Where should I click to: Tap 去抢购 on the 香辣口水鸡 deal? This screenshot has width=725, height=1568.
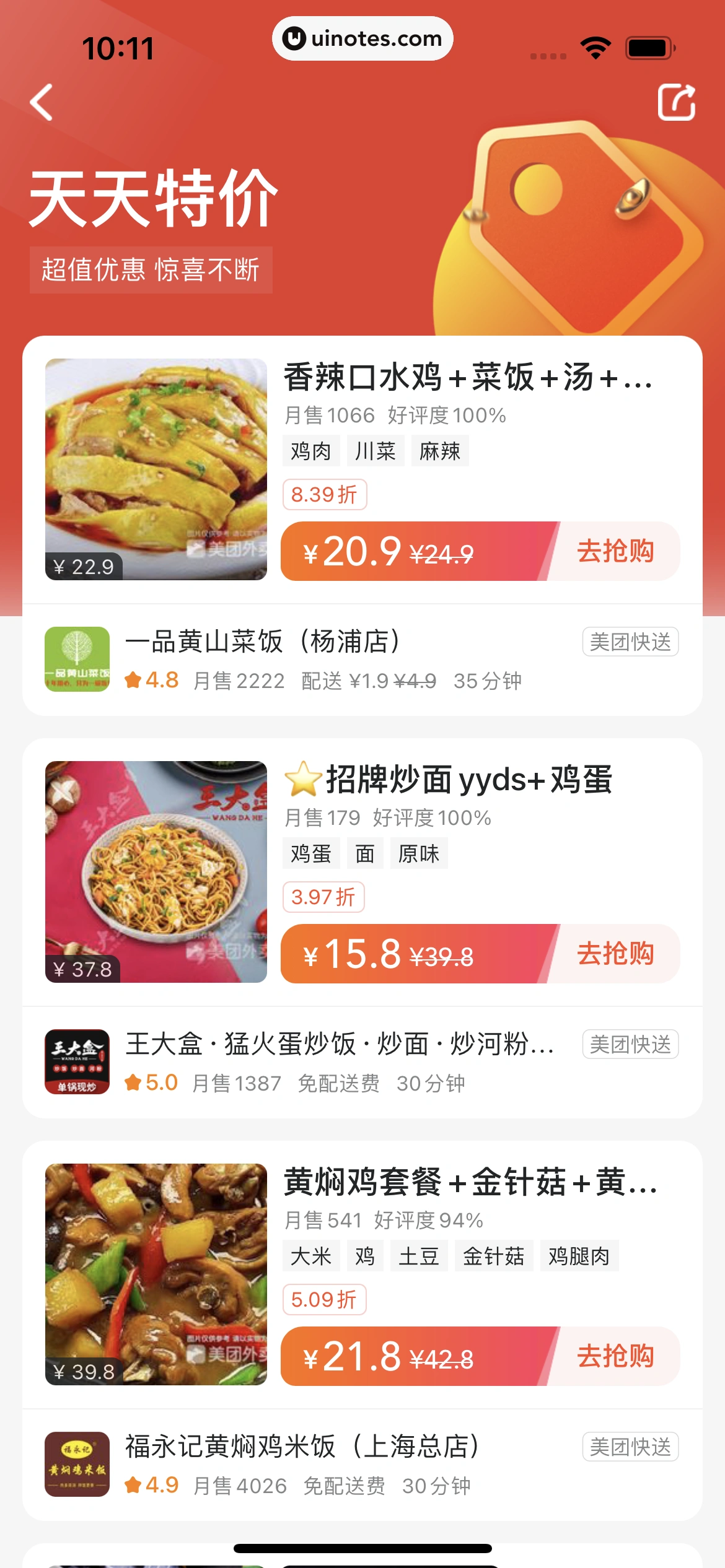[x=615, y=551]
